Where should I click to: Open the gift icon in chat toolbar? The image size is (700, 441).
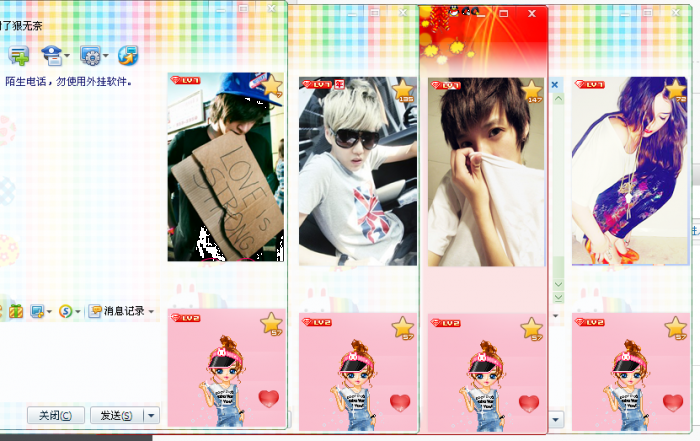16,312
